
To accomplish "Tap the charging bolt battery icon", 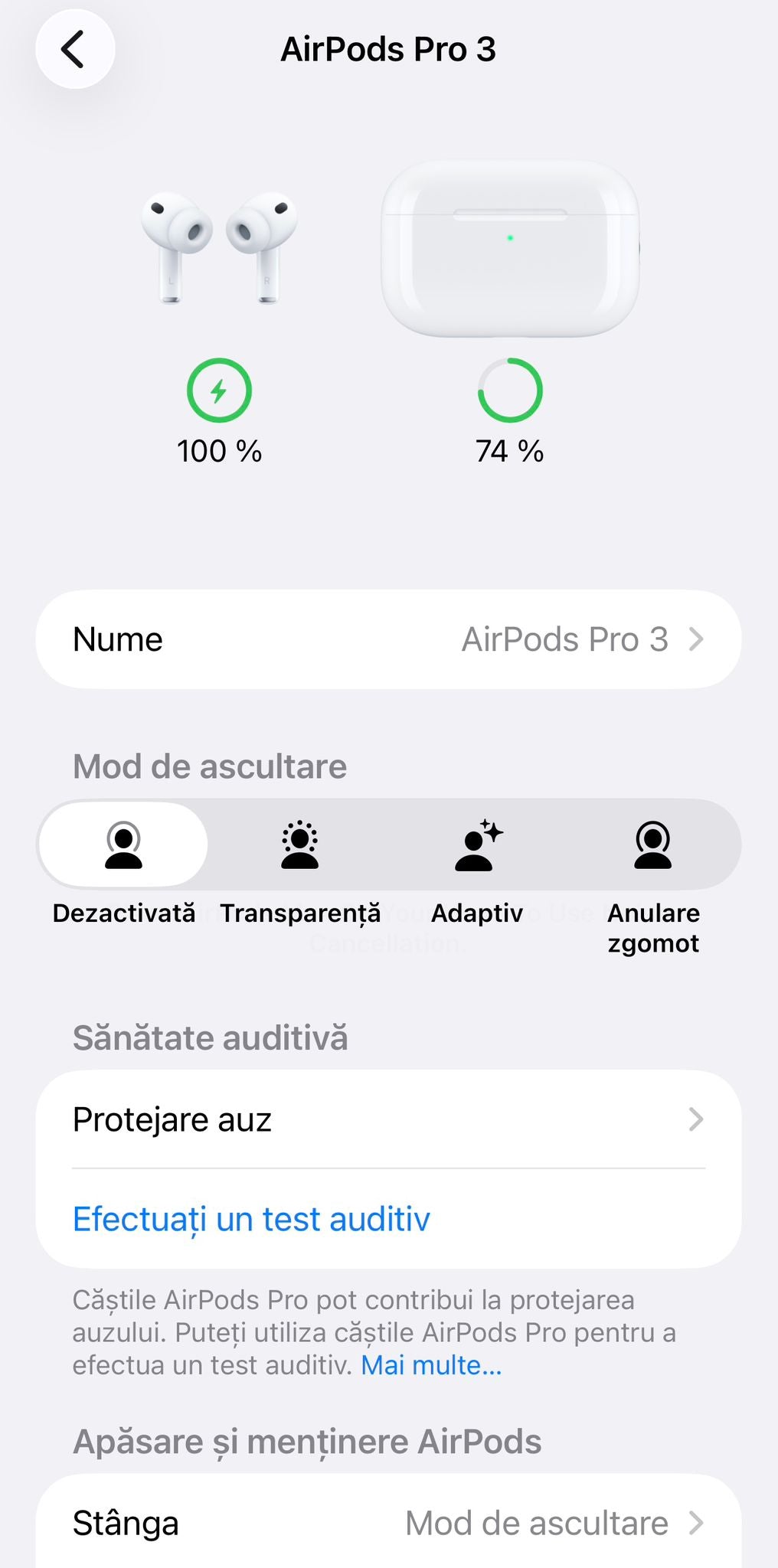I will point(220,391).
